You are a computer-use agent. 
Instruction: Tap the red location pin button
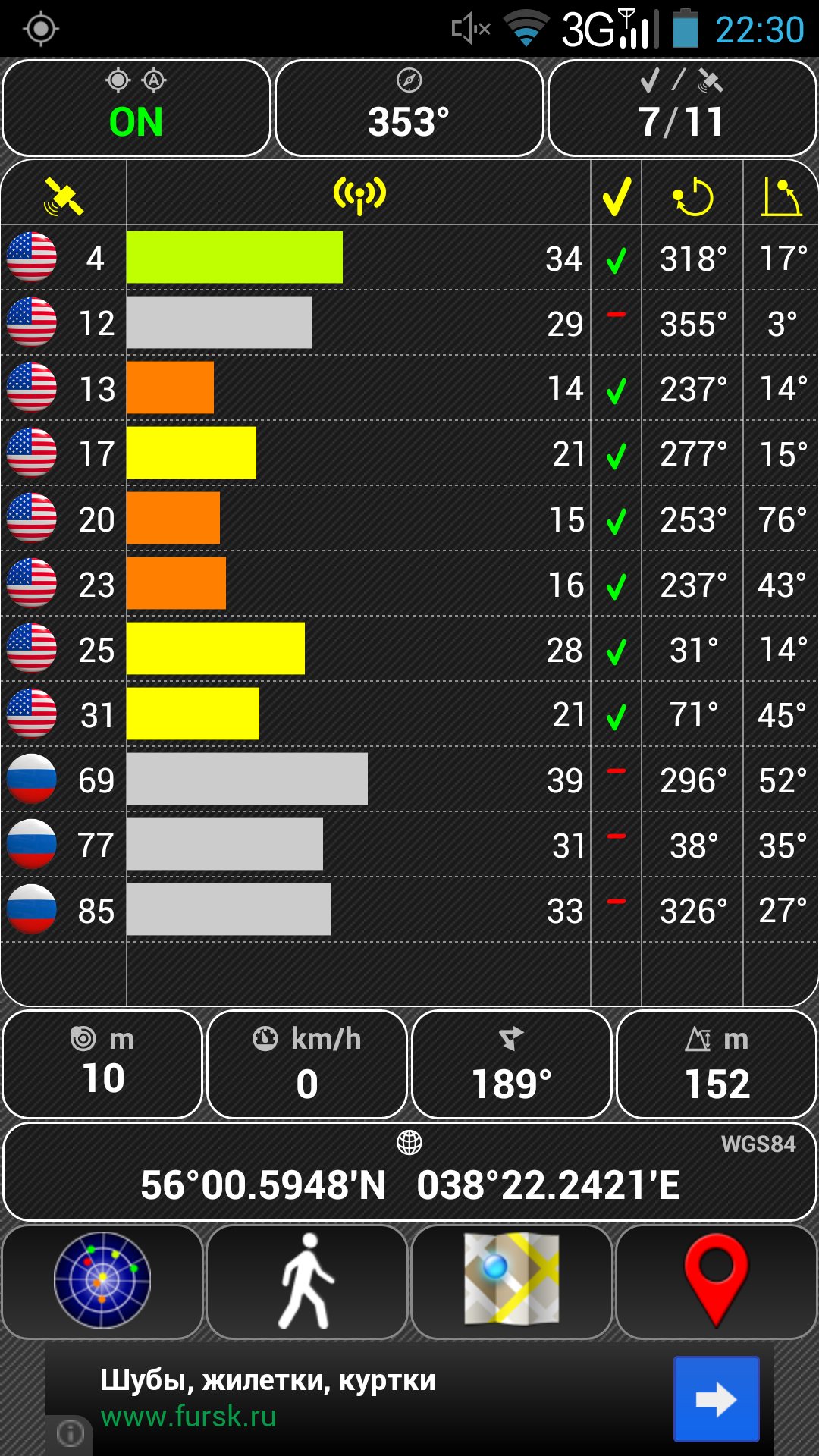[717, 1282]
